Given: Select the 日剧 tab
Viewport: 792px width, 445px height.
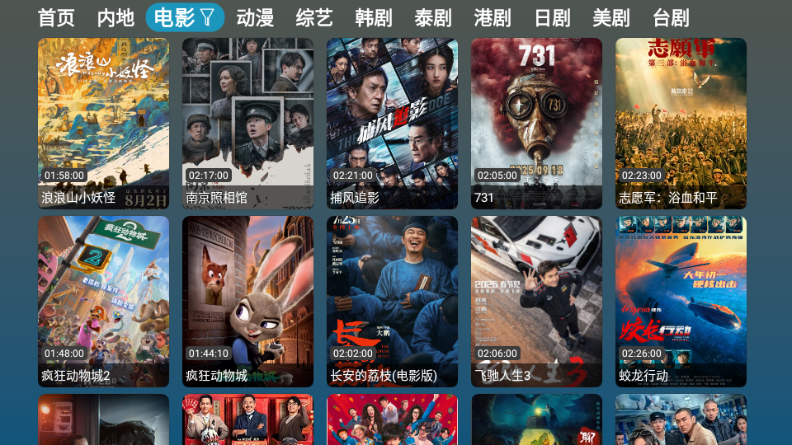Looking at the screenshot, I should pos(551,18).
